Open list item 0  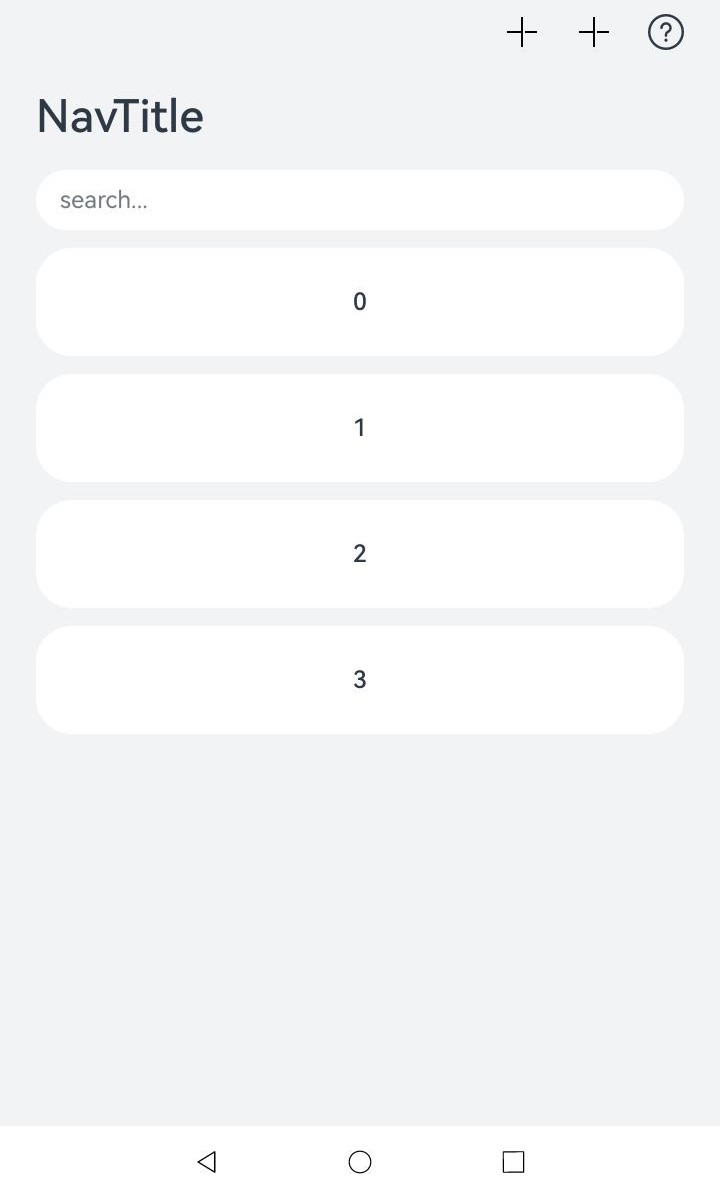click(360, 302)
